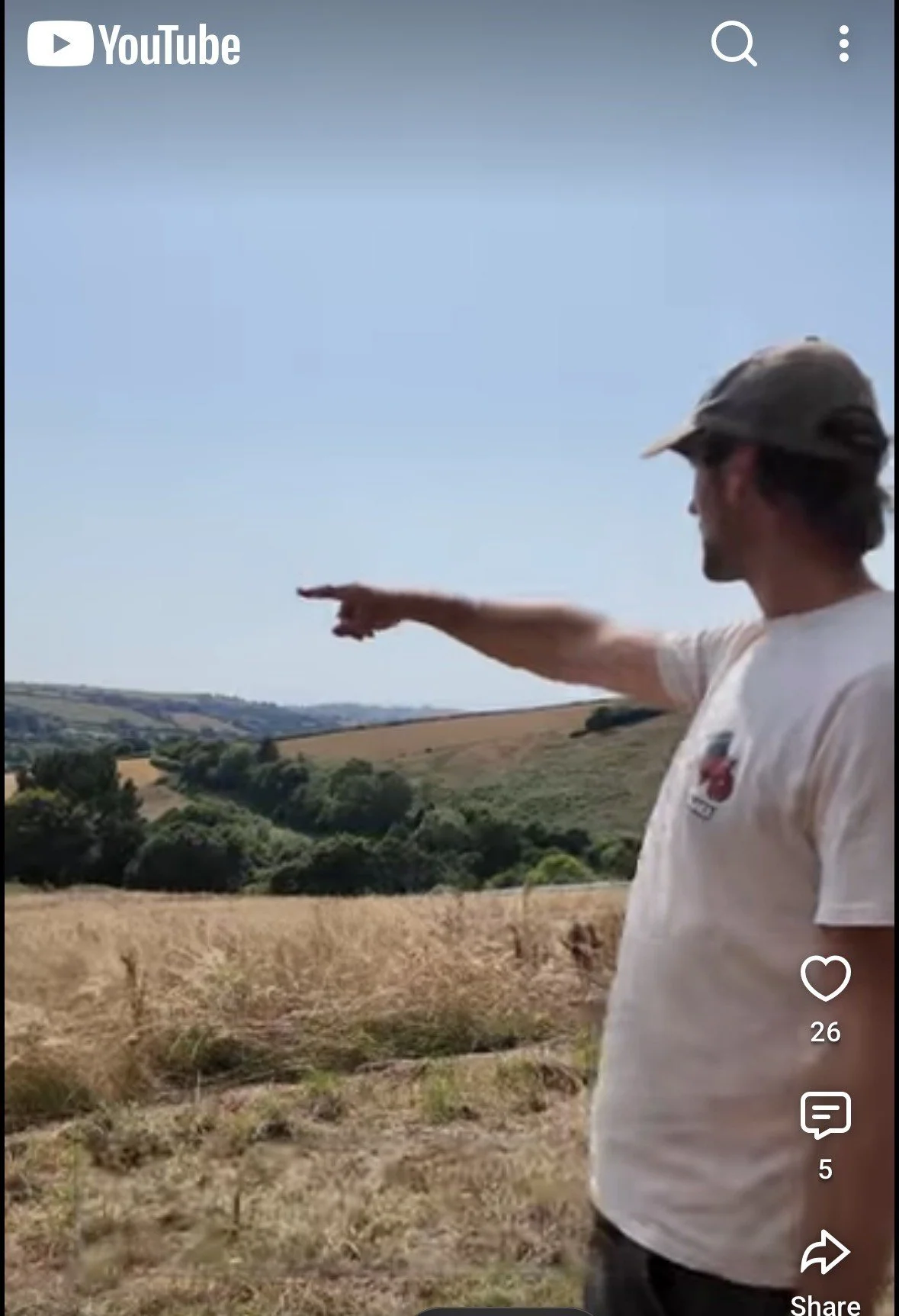
Task: Like this Short with the heart
Action: [825, 978]
